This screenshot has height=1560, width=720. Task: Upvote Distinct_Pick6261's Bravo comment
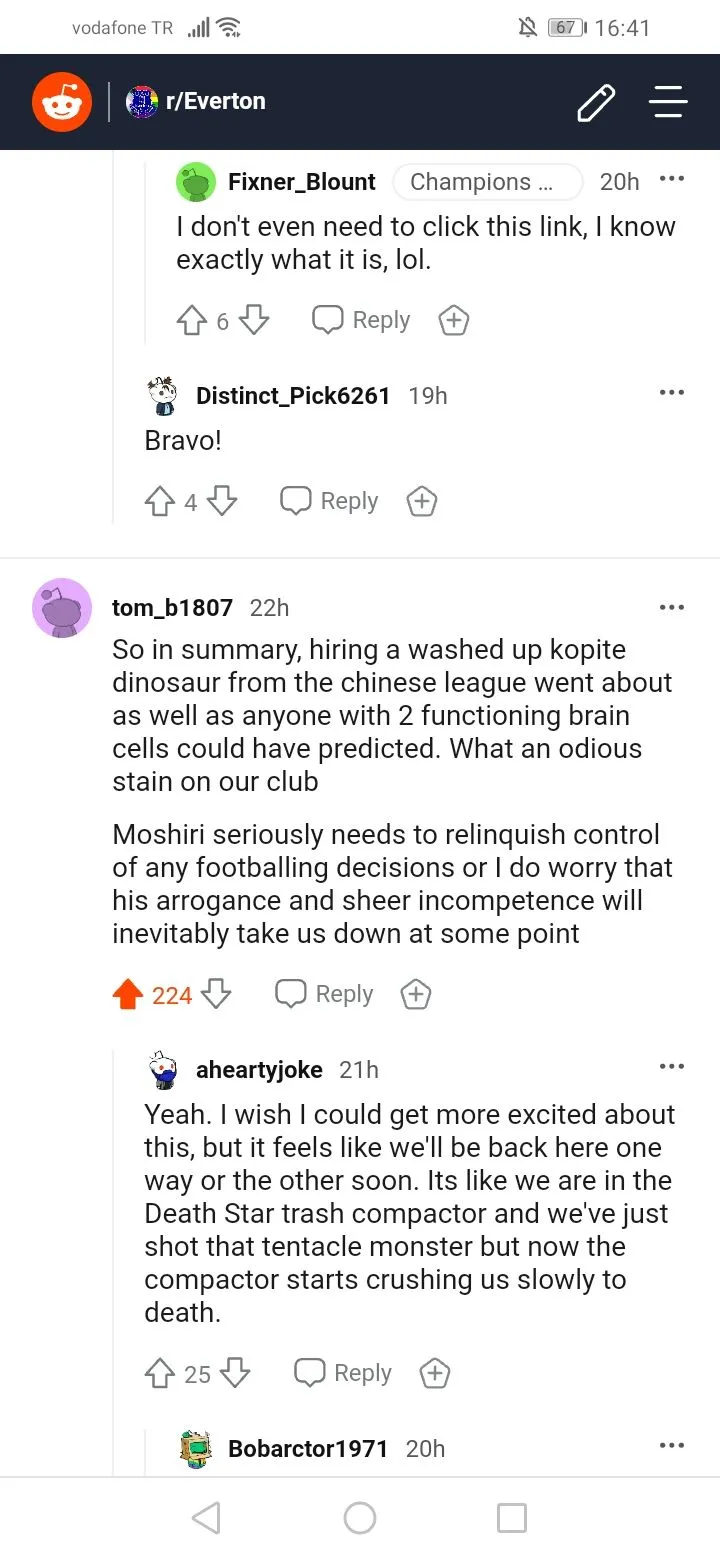tap(159, 501)
